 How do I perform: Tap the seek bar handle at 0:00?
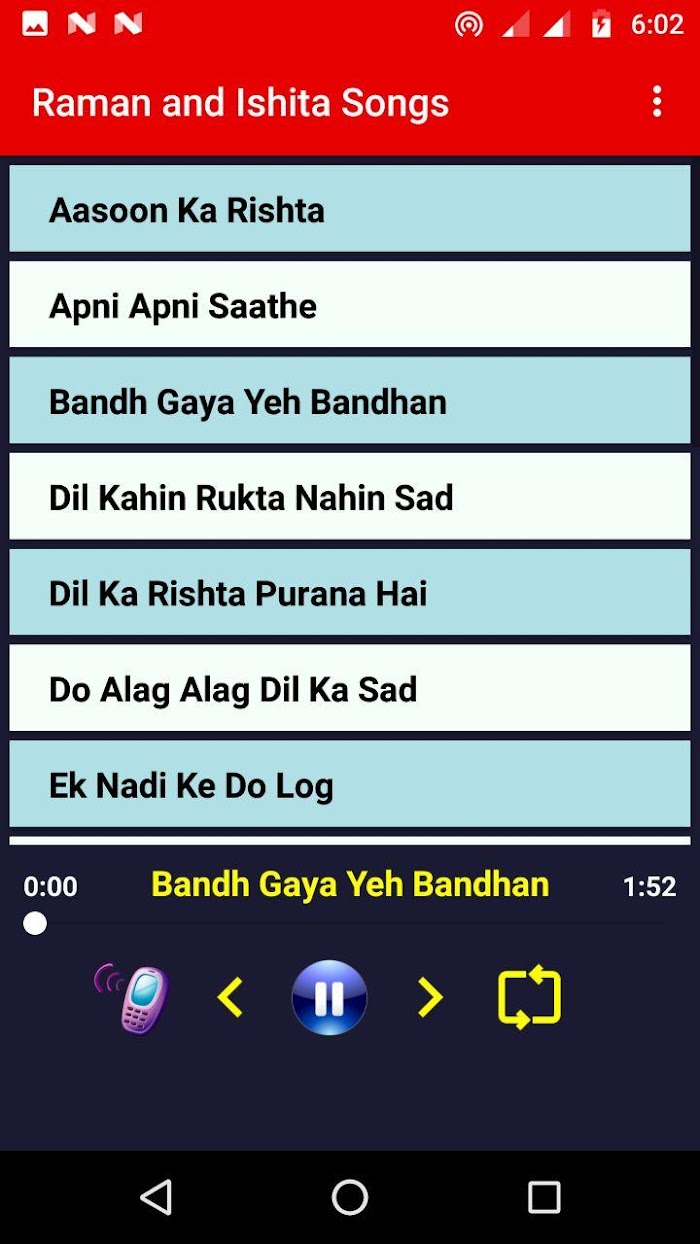tap(35, 923)
